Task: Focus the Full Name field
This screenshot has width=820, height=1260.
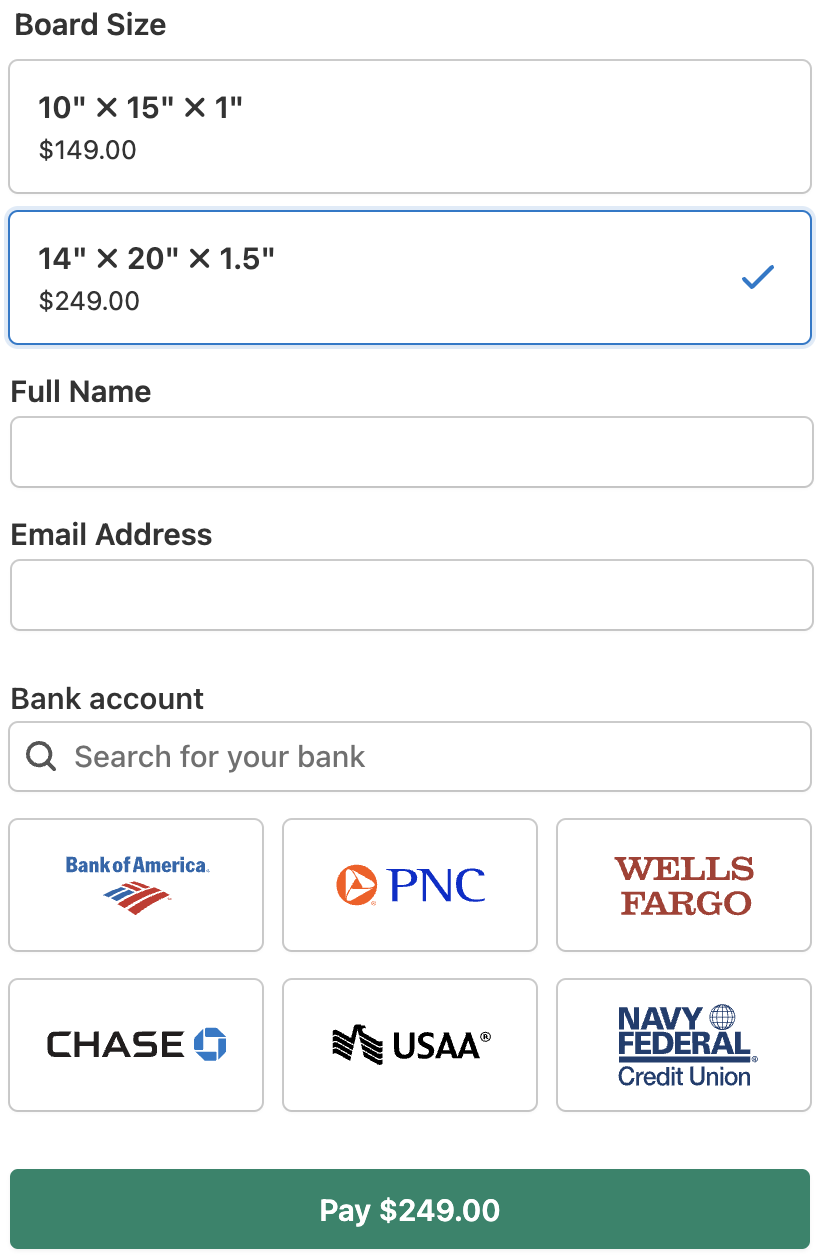Action: point(411,452)
